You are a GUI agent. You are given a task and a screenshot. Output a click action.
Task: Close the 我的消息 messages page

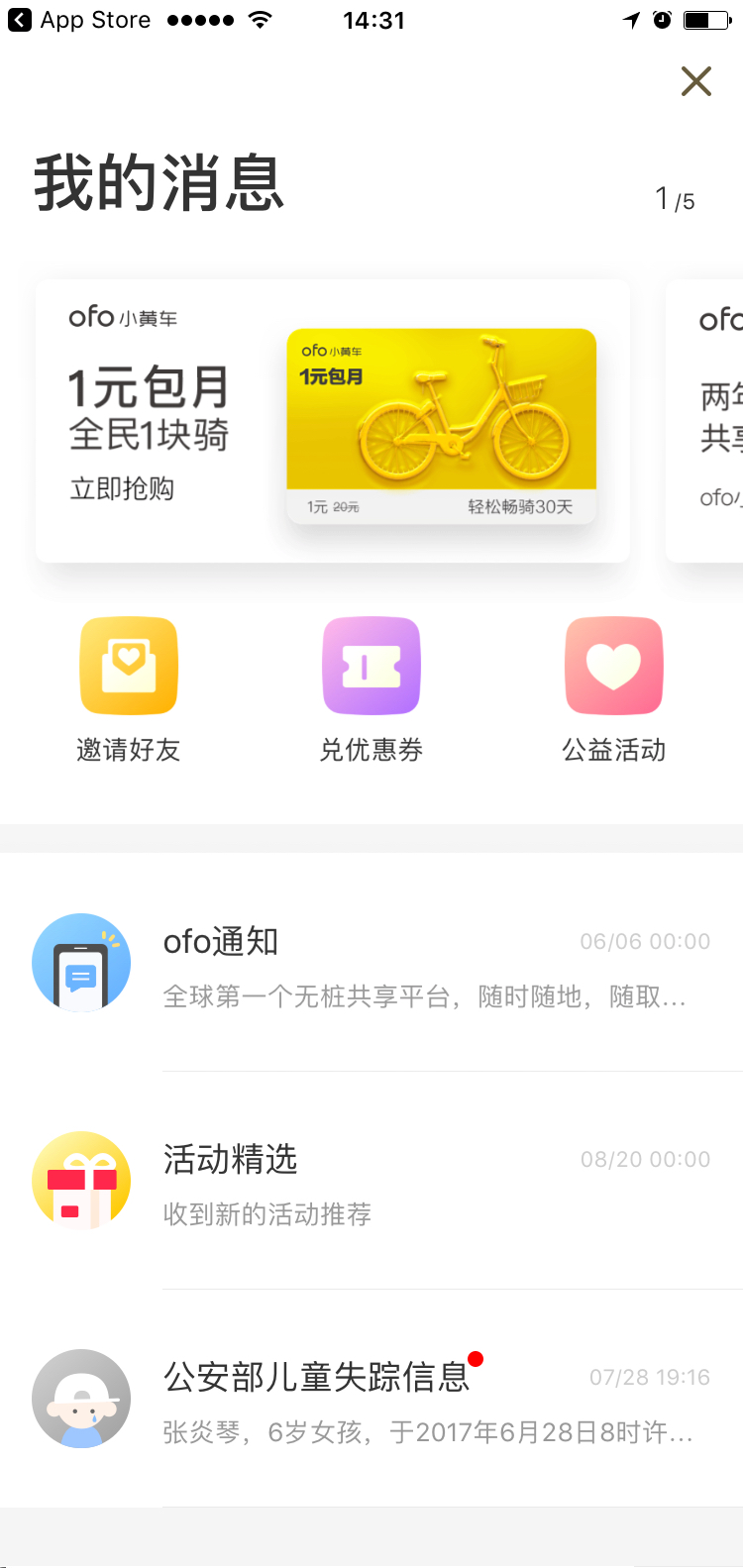tap(696, 81)
